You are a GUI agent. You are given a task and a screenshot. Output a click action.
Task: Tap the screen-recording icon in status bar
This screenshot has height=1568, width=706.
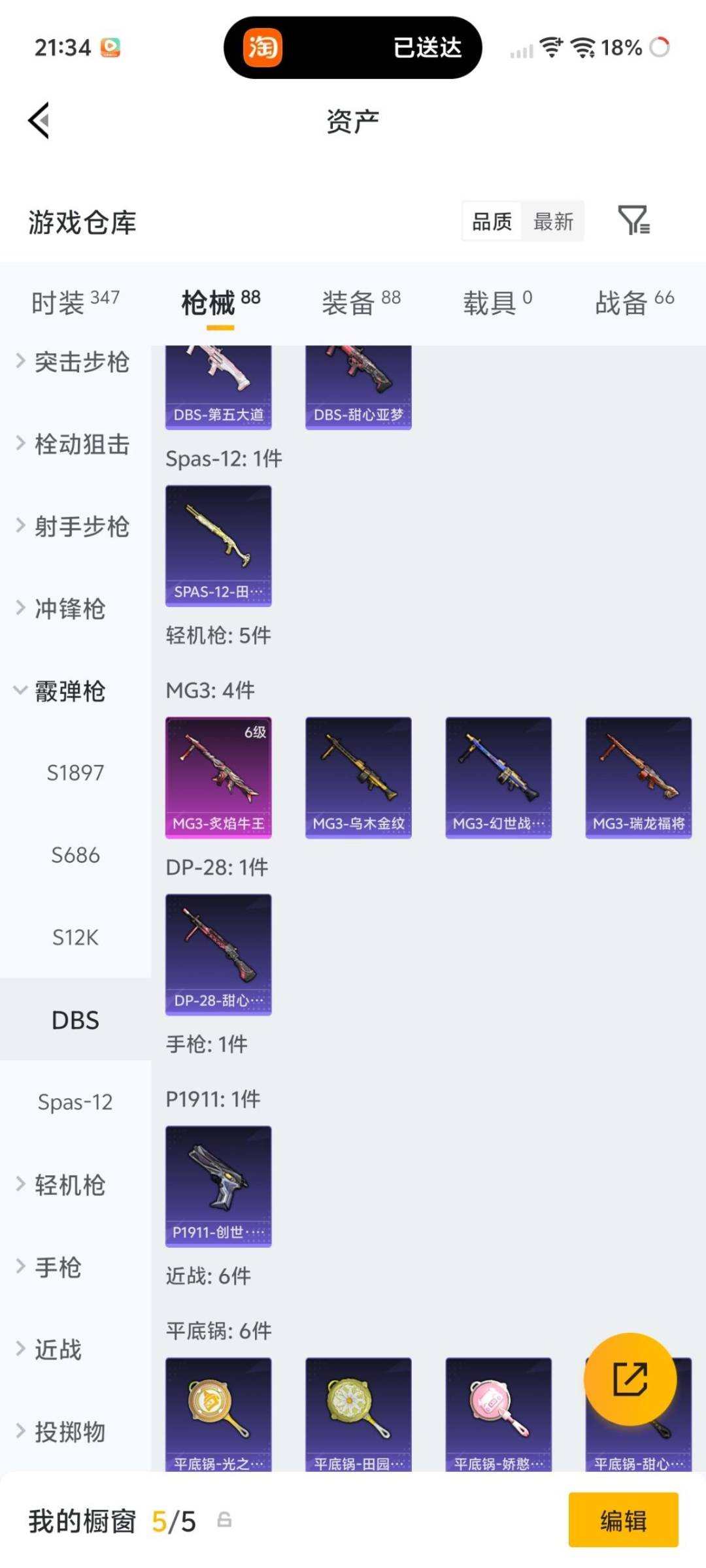click(111, 46)
